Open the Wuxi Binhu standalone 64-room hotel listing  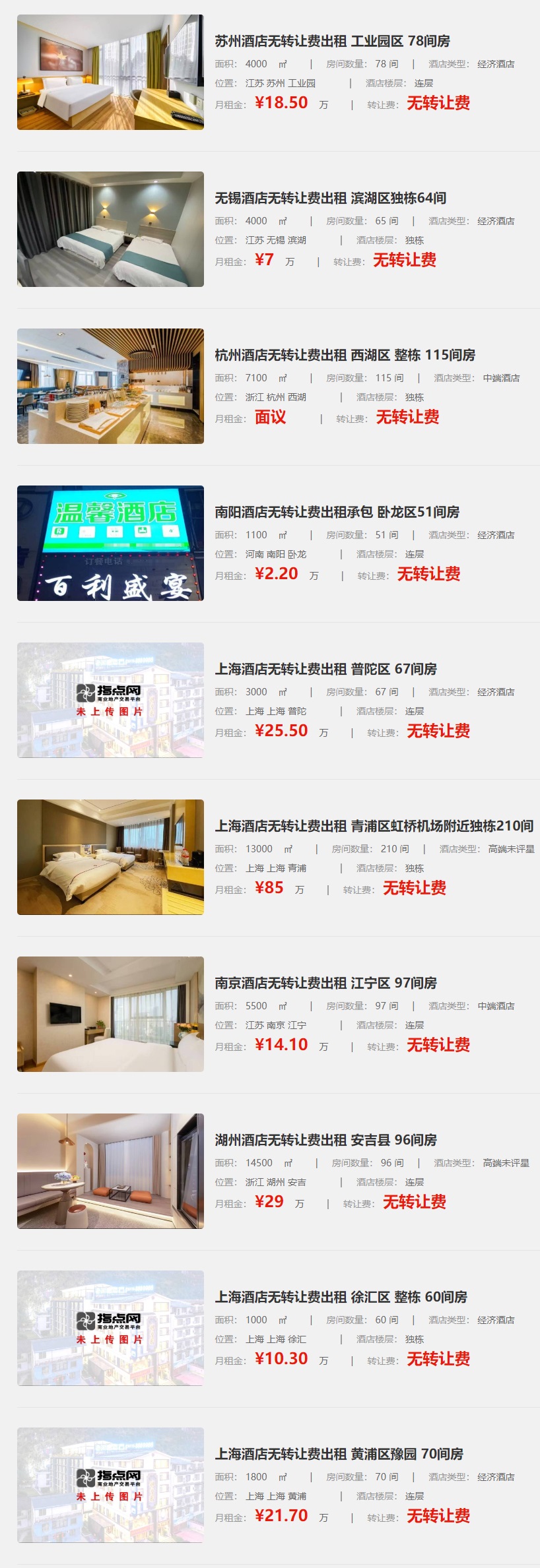(330, 198)
